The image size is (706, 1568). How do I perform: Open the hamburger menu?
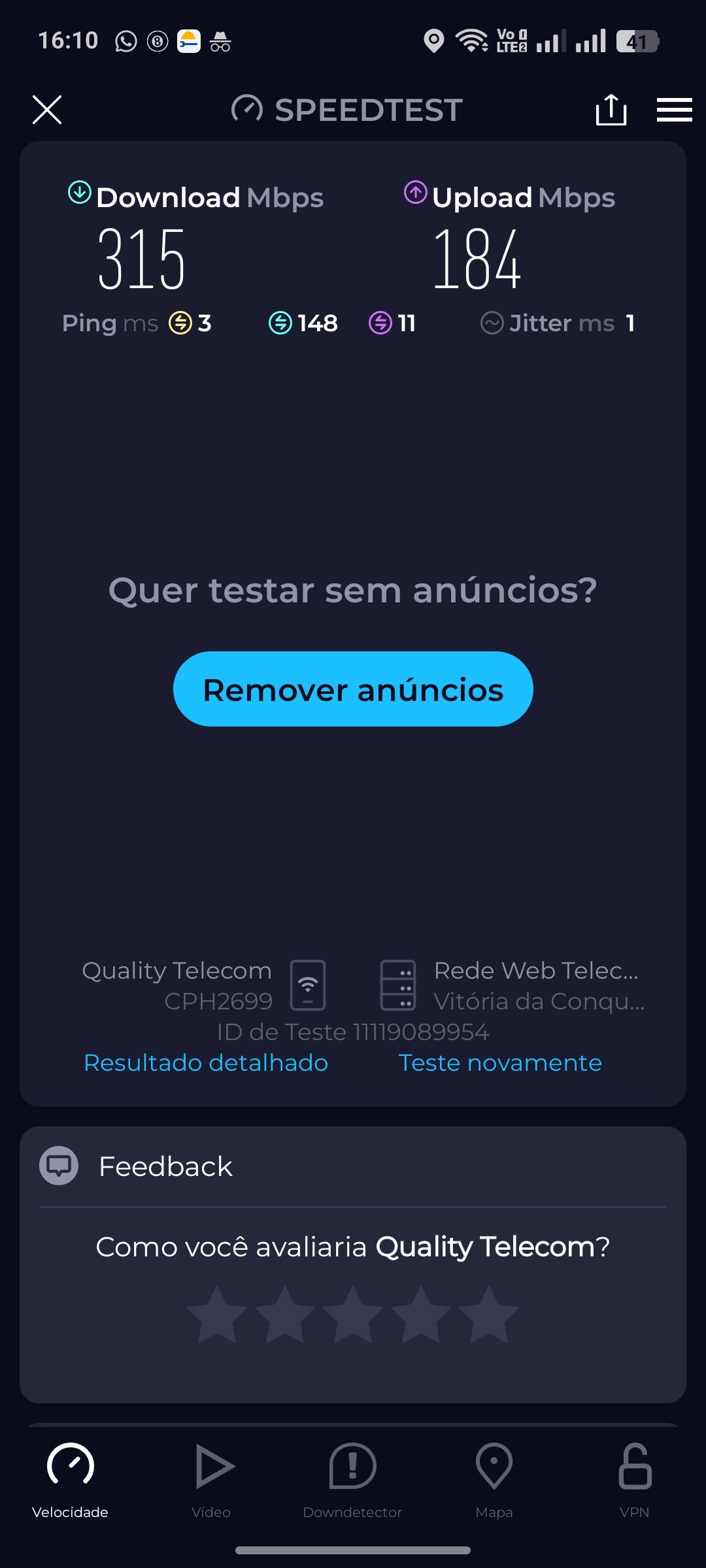pyautogui.click(x=674, y=110)
